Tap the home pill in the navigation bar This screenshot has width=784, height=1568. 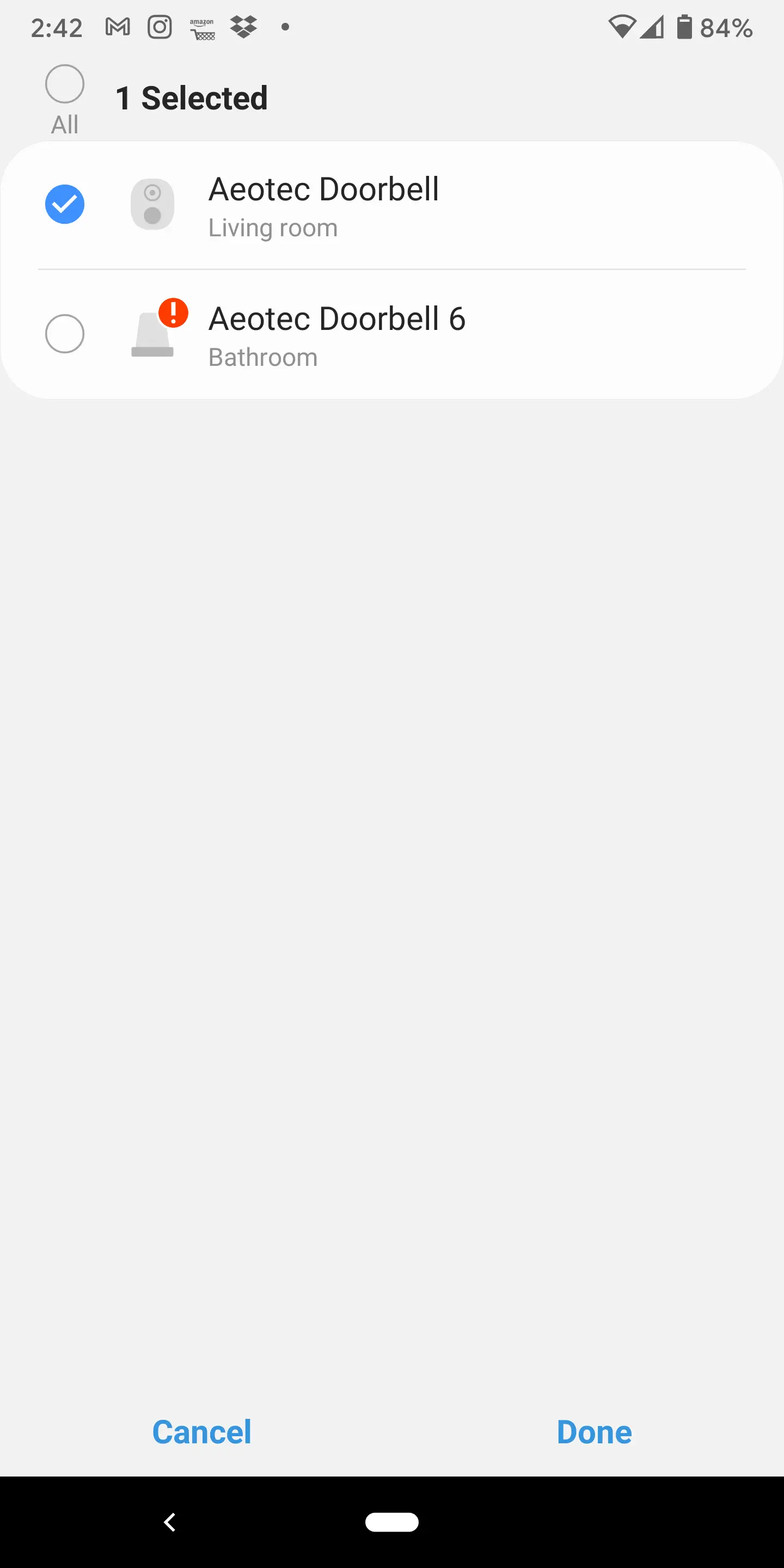click(391, 1522)
